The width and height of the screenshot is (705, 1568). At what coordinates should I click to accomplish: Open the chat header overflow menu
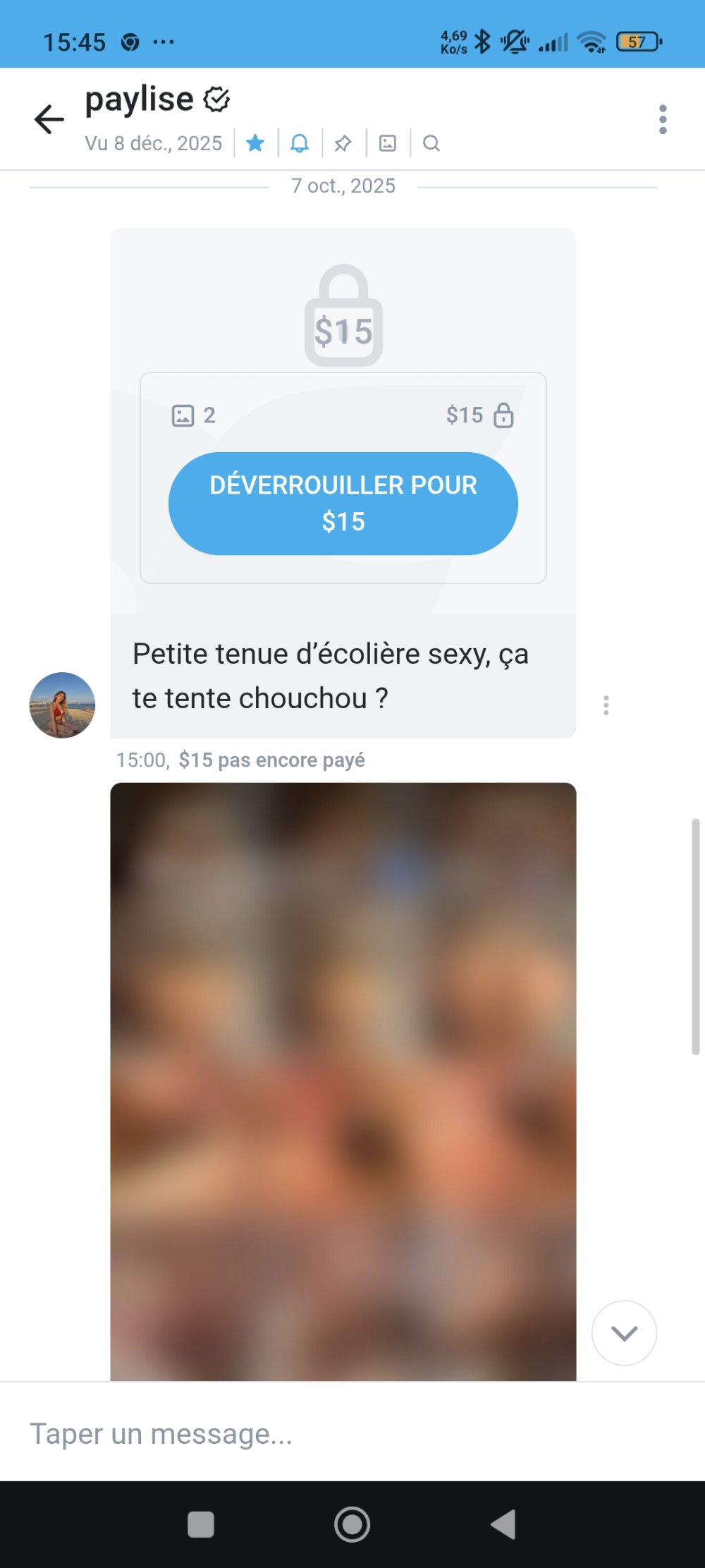pos(663,120)
